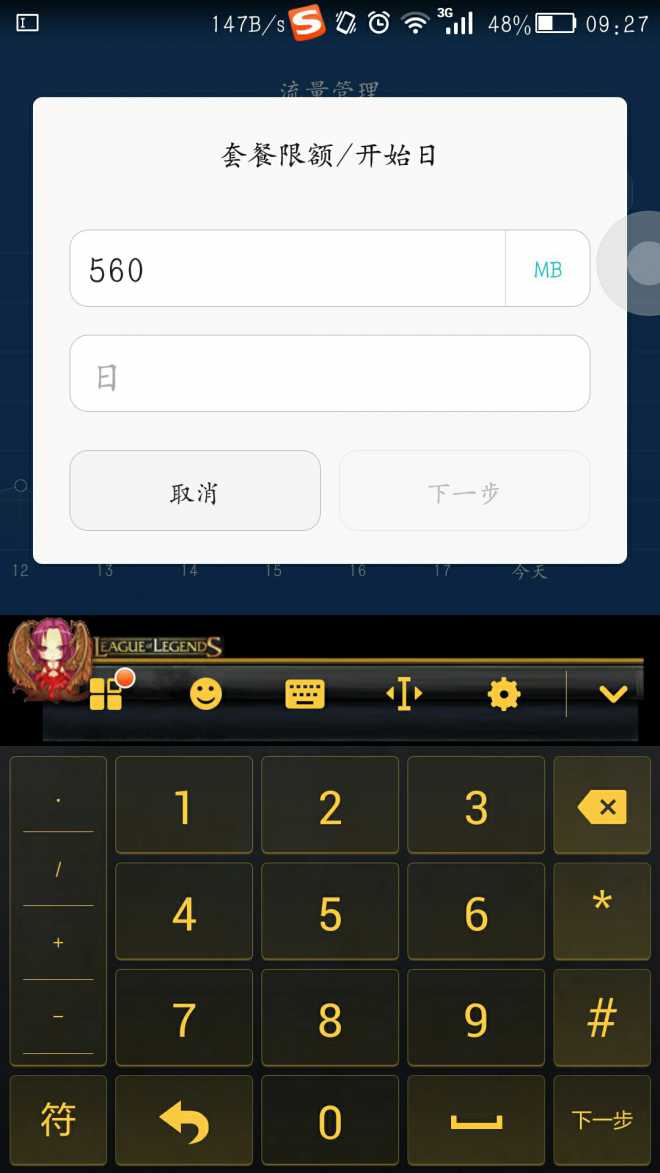The height and width of the screenshot is (1173, 660).
Task: Open the cursor movement tool
Action: pos(404,694)
